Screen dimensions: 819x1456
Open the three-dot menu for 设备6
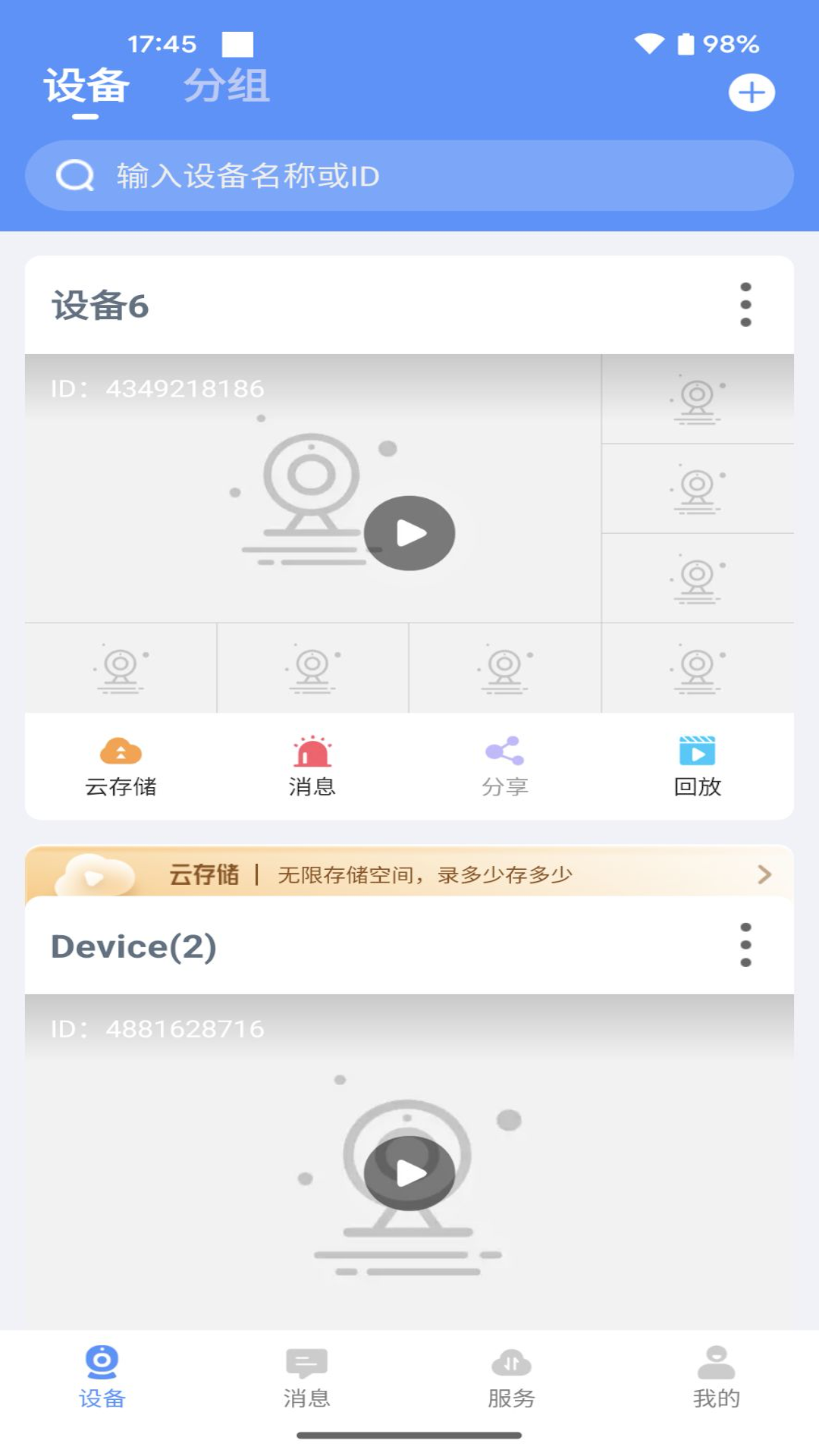pyautogui.click(x=746, y=305)
